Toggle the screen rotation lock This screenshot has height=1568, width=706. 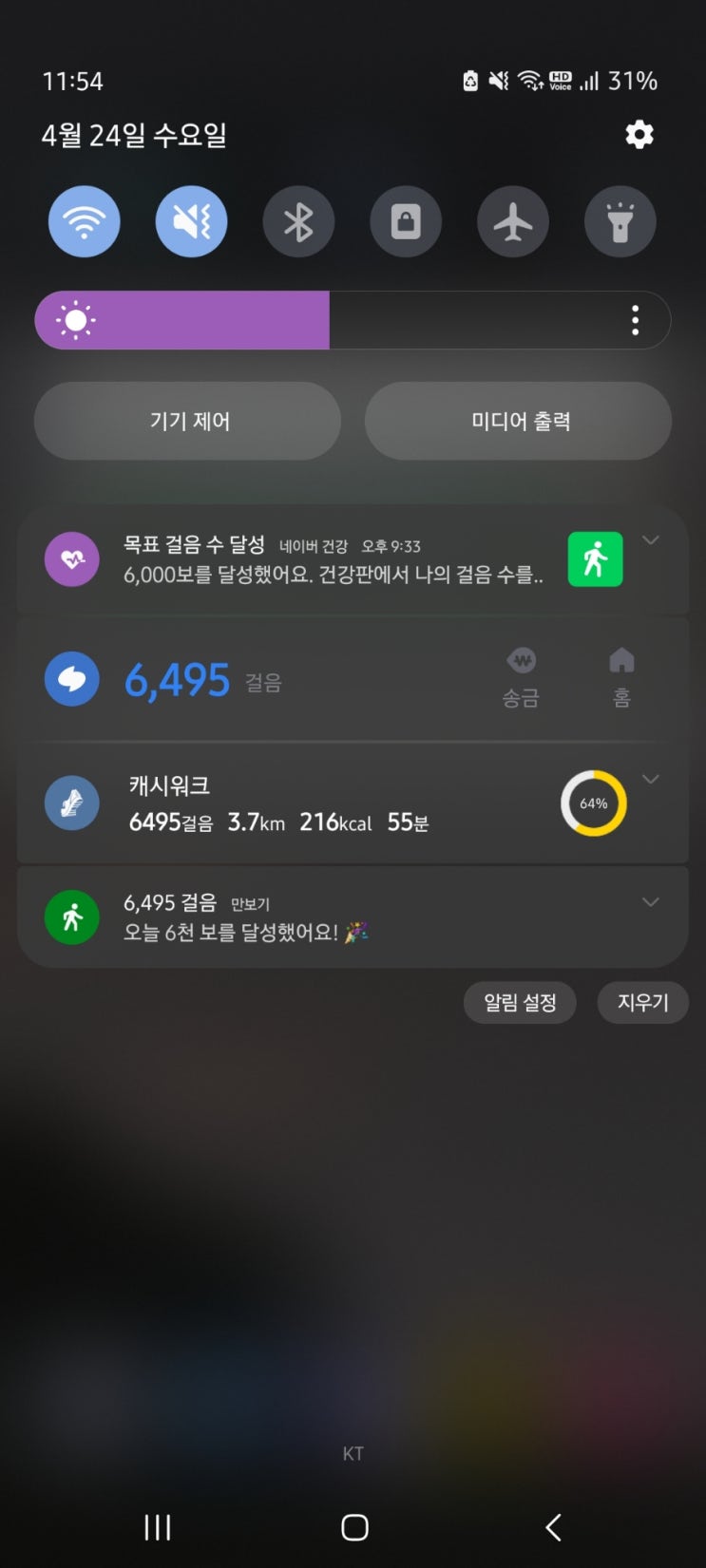[x=406, y=222]
